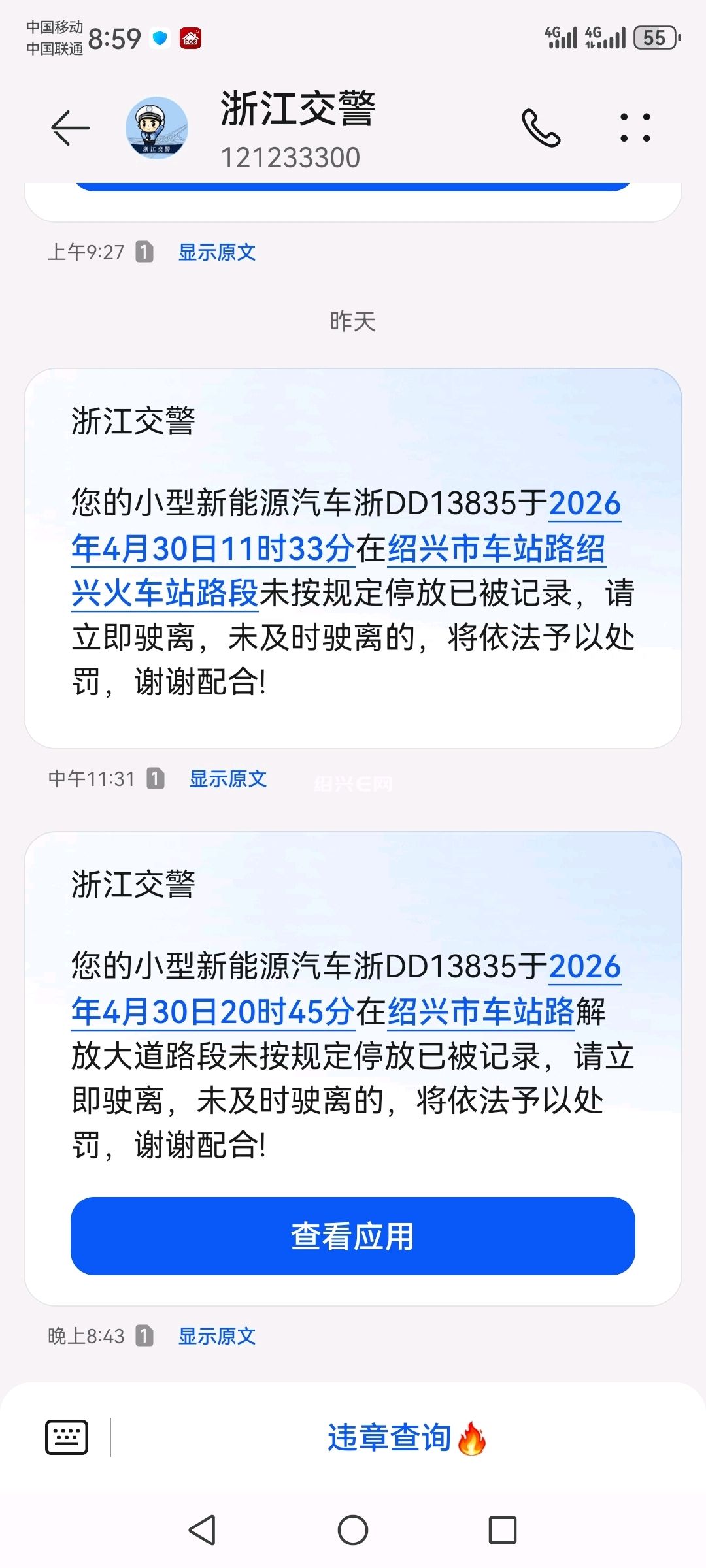Open the 11时33分 date link in the message
Viewport: 706px width, 1568px height.
pyautogui.click(x=346, y=527)
